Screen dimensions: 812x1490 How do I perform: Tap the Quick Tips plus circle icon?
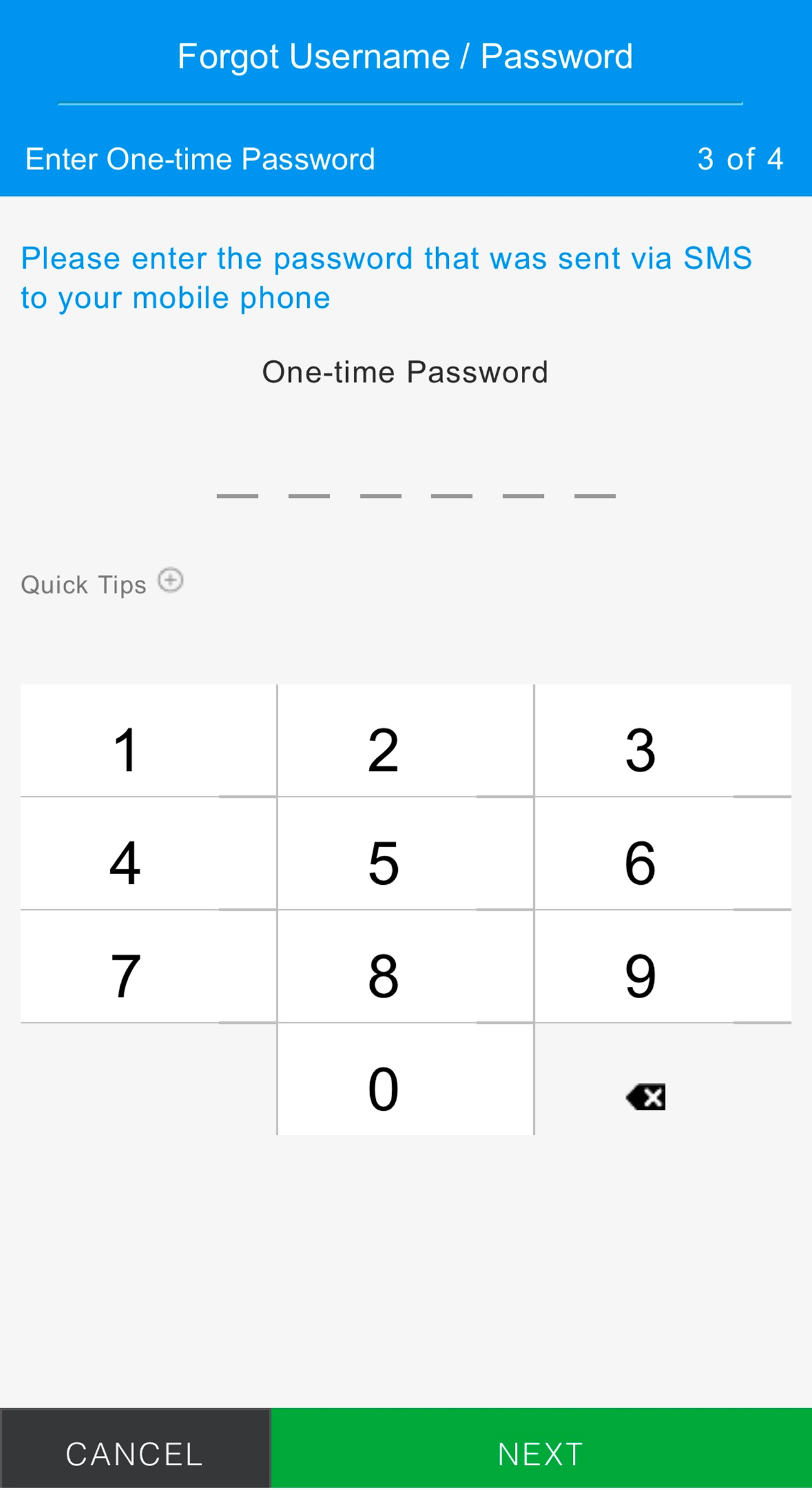pos(170,581)
